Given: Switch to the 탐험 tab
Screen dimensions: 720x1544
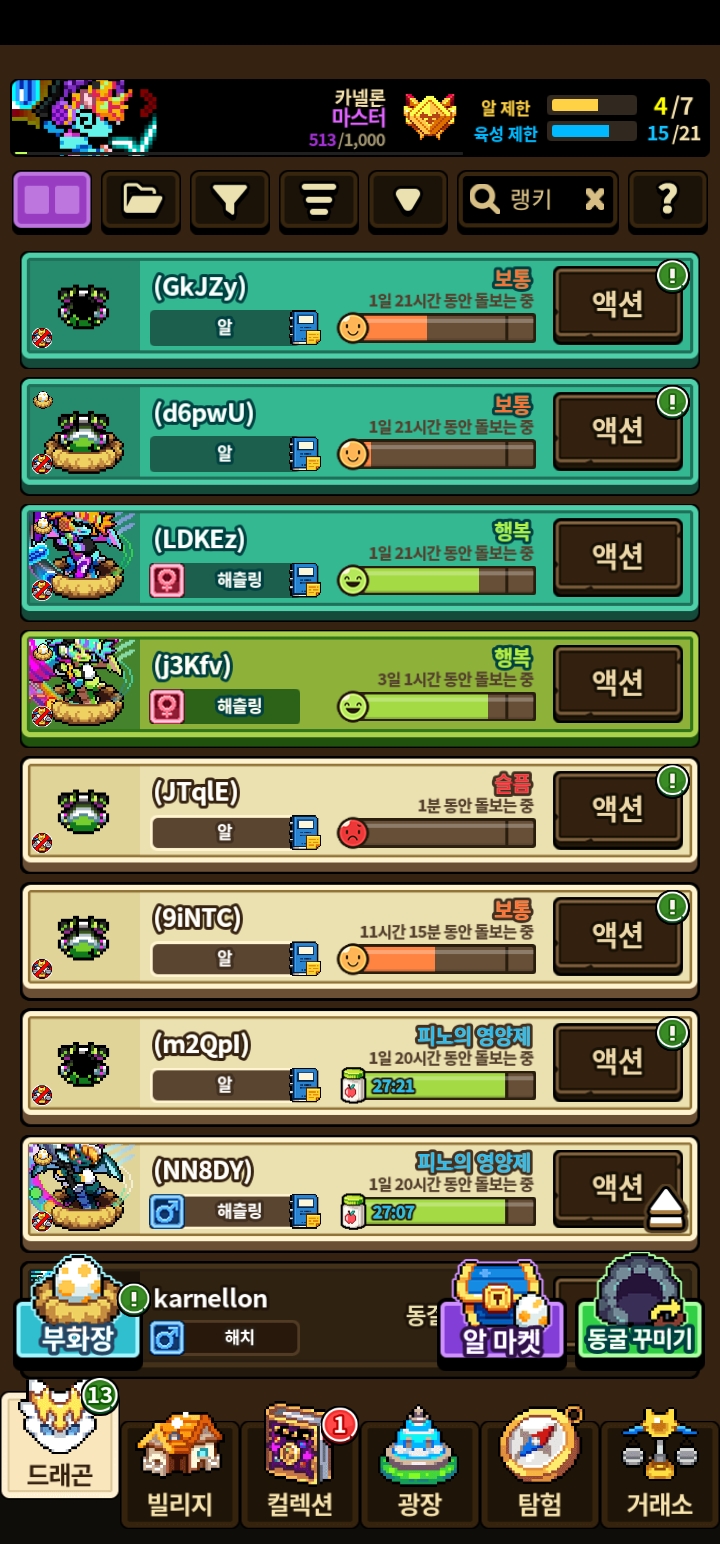Looking at the screenshot, I should [x=540, y=1470].
